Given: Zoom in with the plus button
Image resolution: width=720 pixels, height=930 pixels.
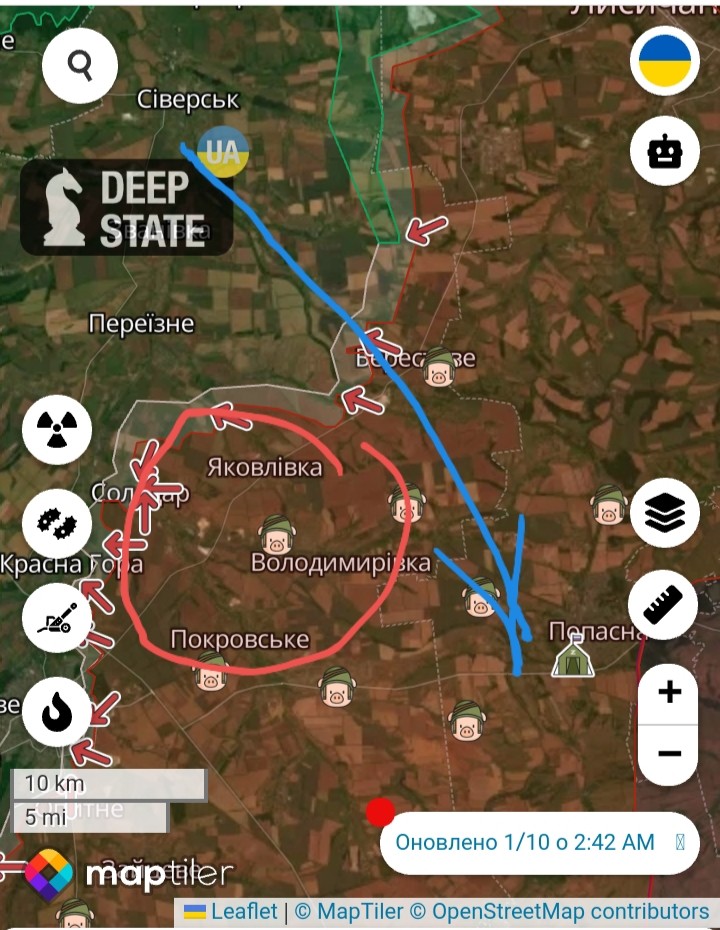Looking at the screenshot, I should pyautogui.click(x=669, y=692).
